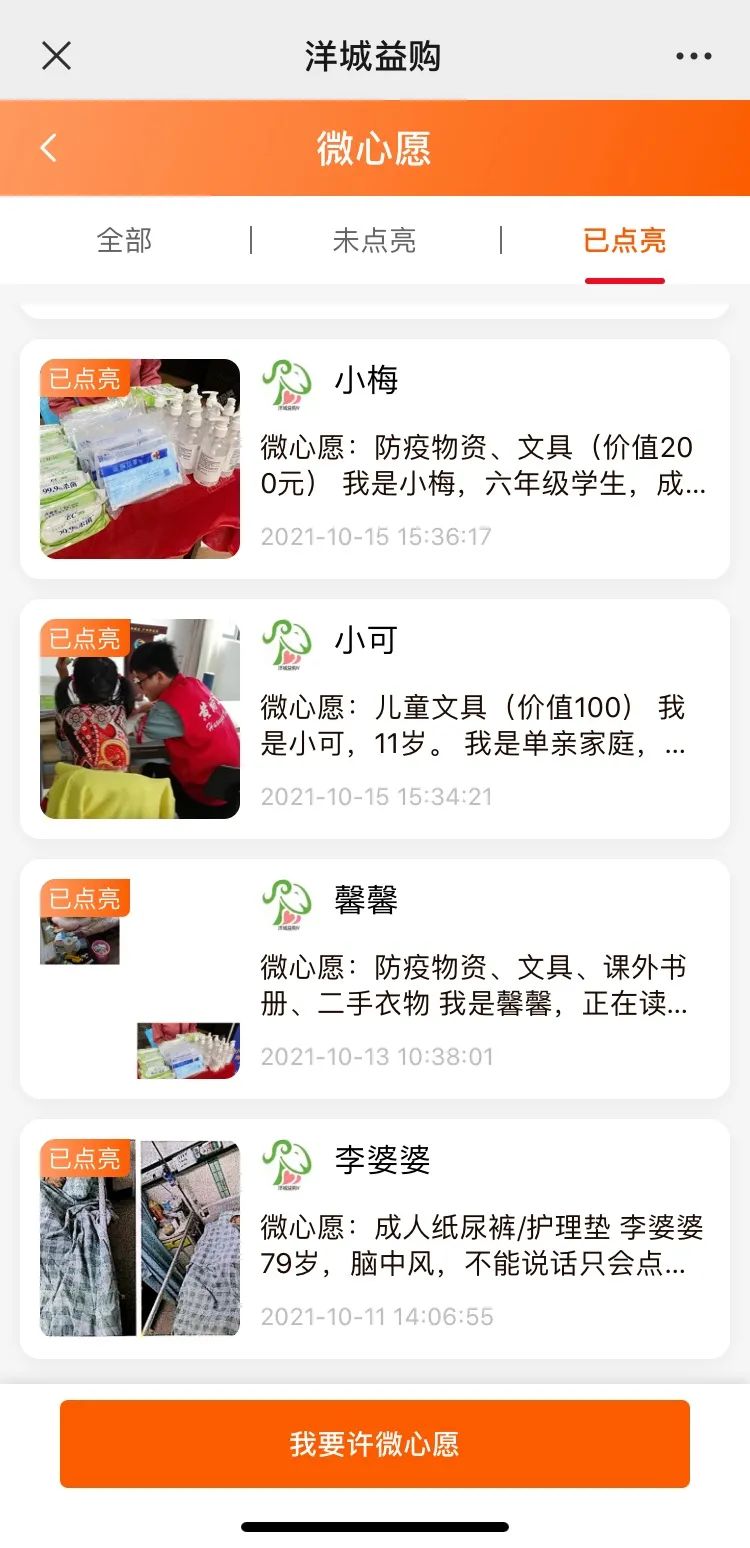This screenshot has width=750, height=1548.
Task: Go back using the left arrow
Action: pos(48,146)
